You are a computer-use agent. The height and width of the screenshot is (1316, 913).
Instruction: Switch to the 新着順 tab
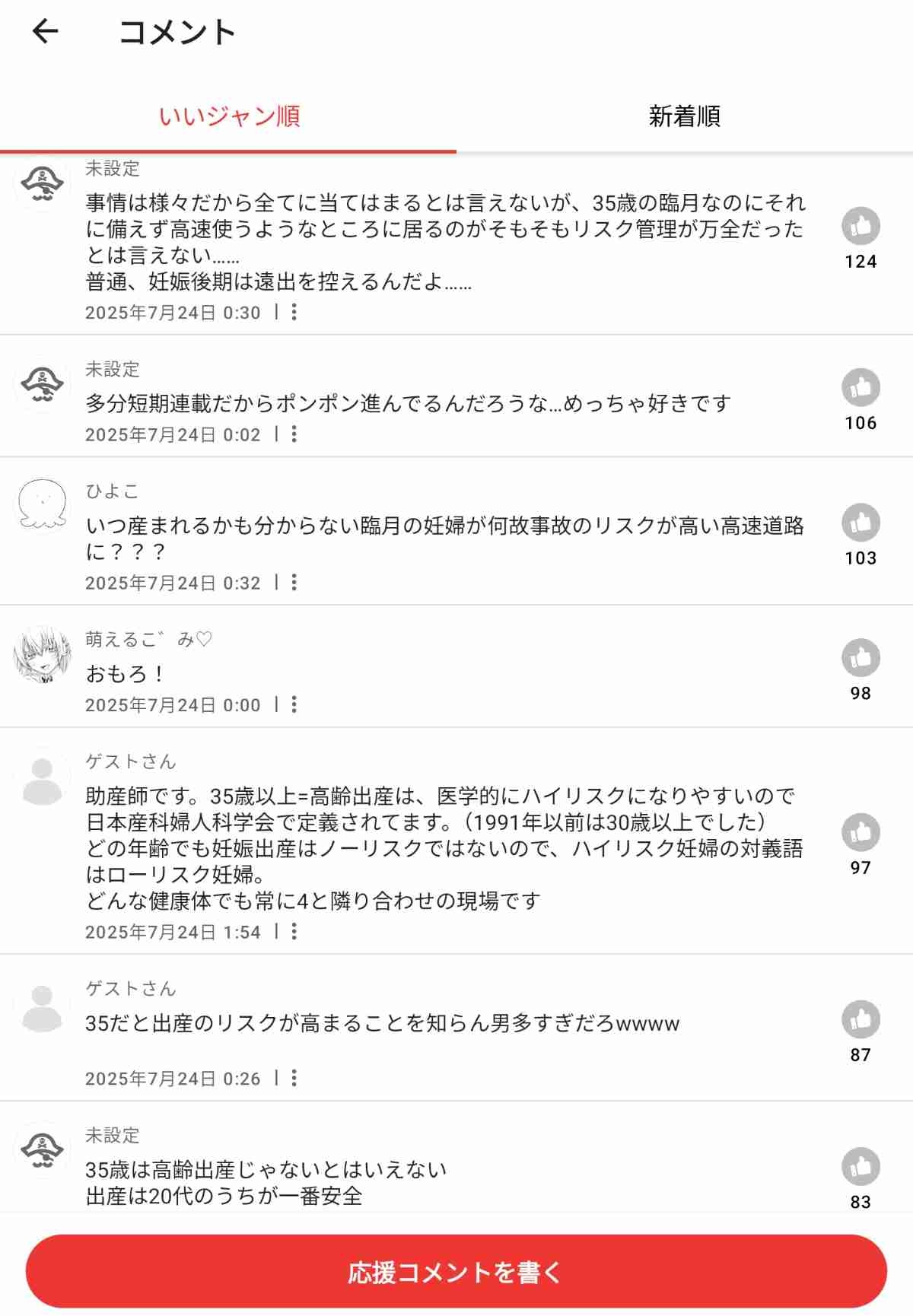[684, 116]
